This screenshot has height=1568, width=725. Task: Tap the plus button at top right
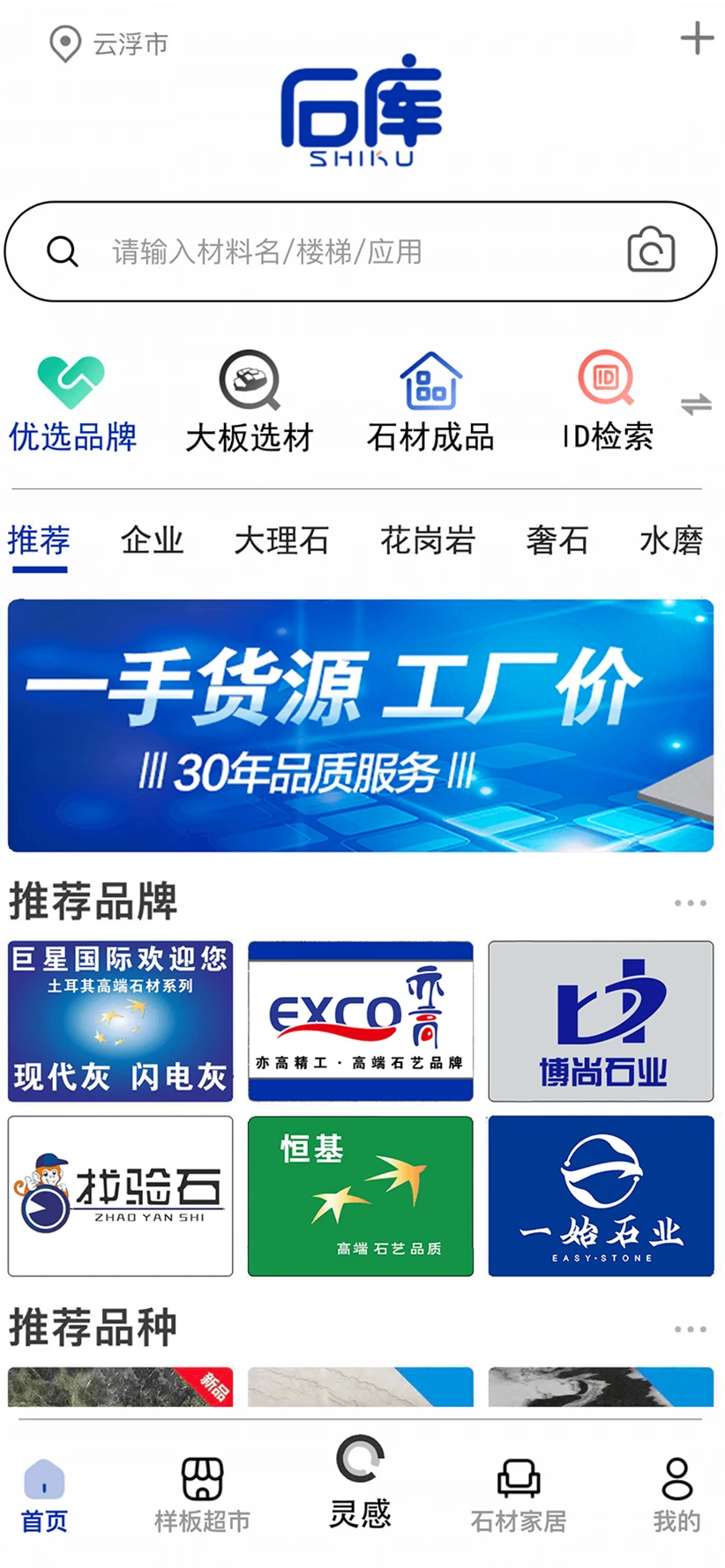(x=697, y=38)
